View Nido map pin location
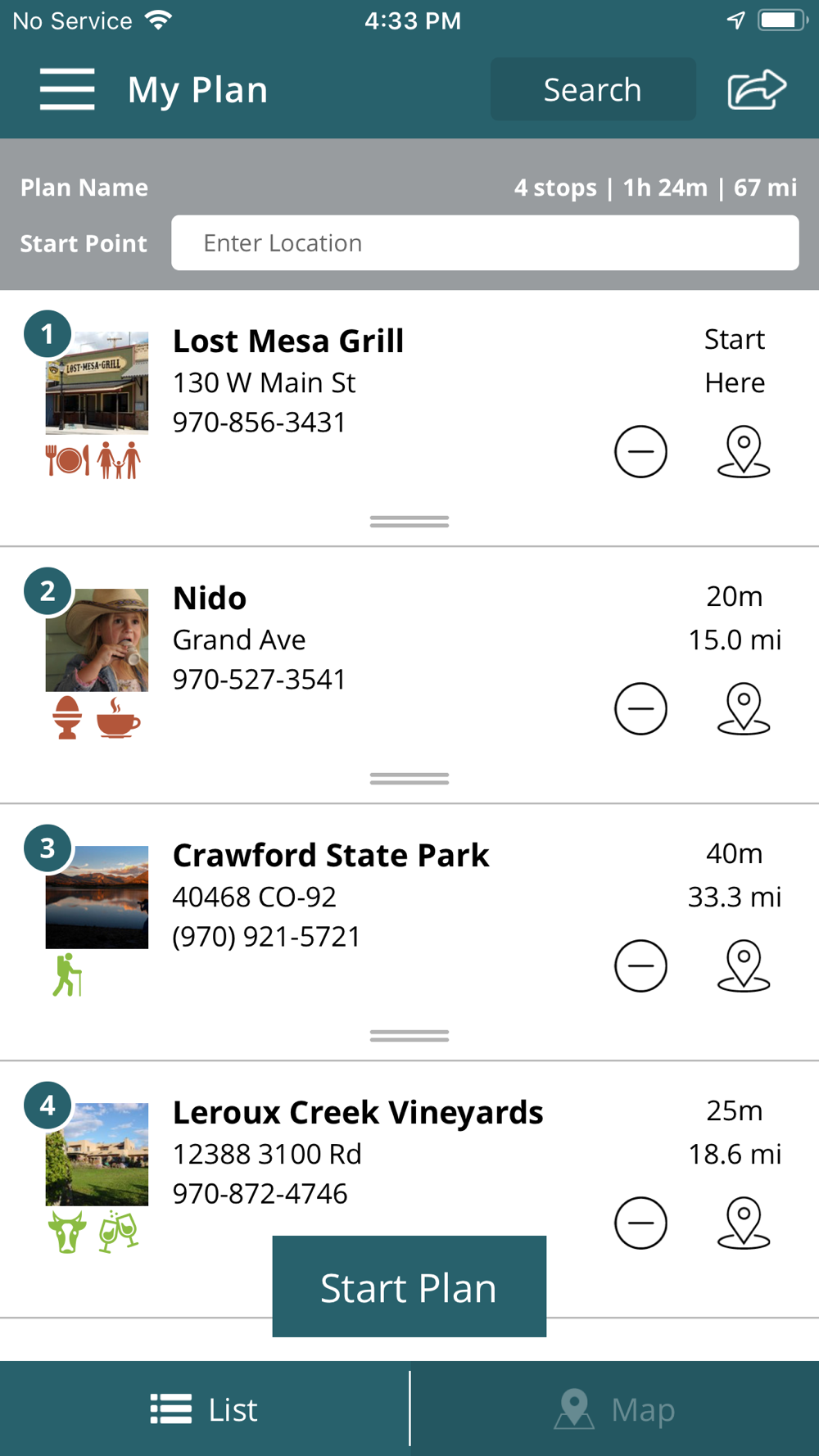Viewport: 819px width, 1456px height. (744, 708)
